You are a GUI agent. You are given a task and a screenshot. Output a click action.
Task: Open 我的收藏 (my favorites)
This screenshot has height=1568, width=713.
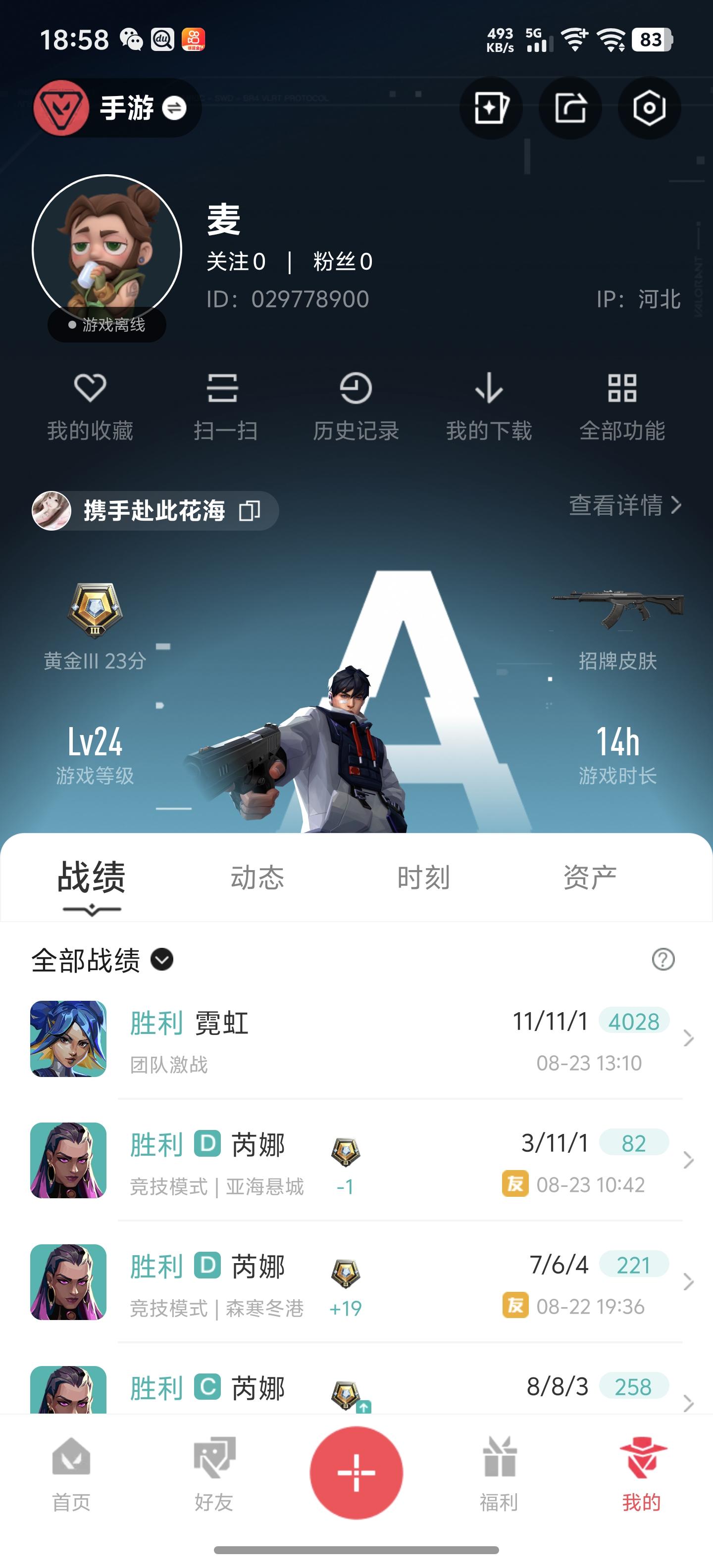tap(90, 405)
